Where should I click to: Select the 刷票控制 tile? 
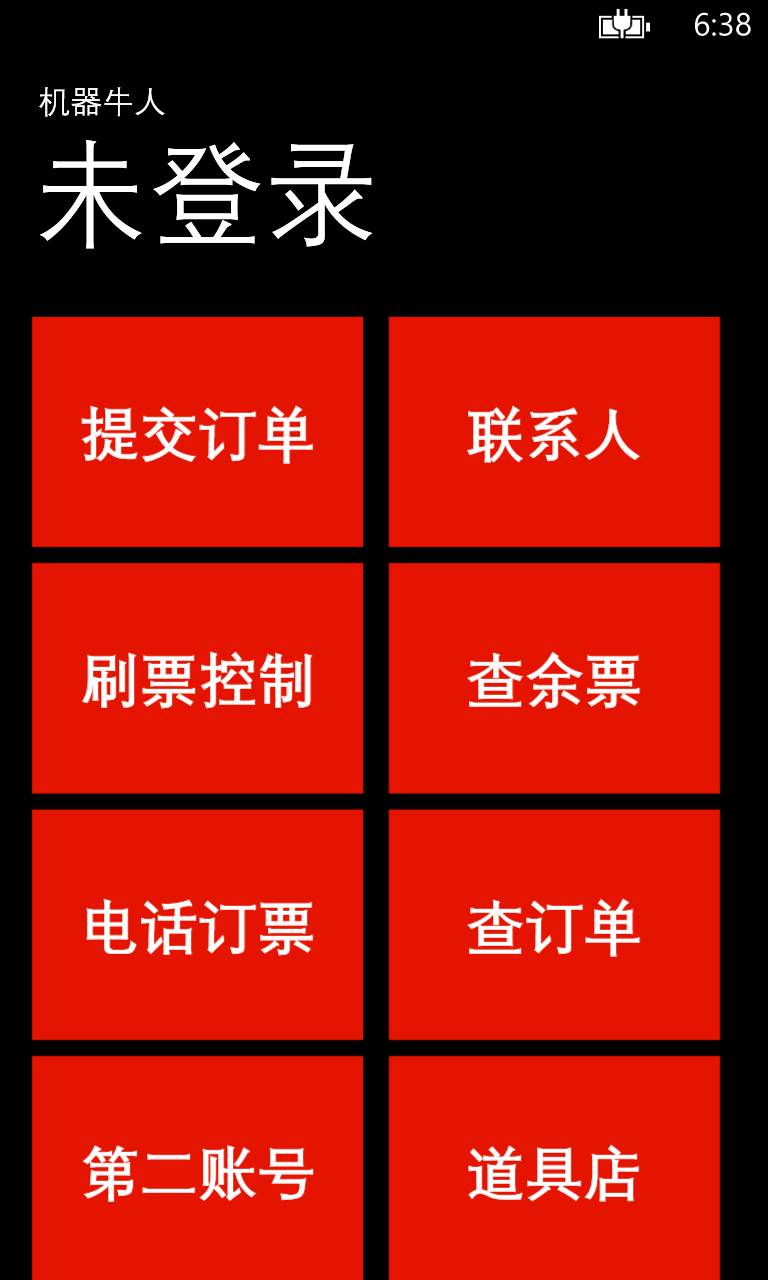pos(197,678)
